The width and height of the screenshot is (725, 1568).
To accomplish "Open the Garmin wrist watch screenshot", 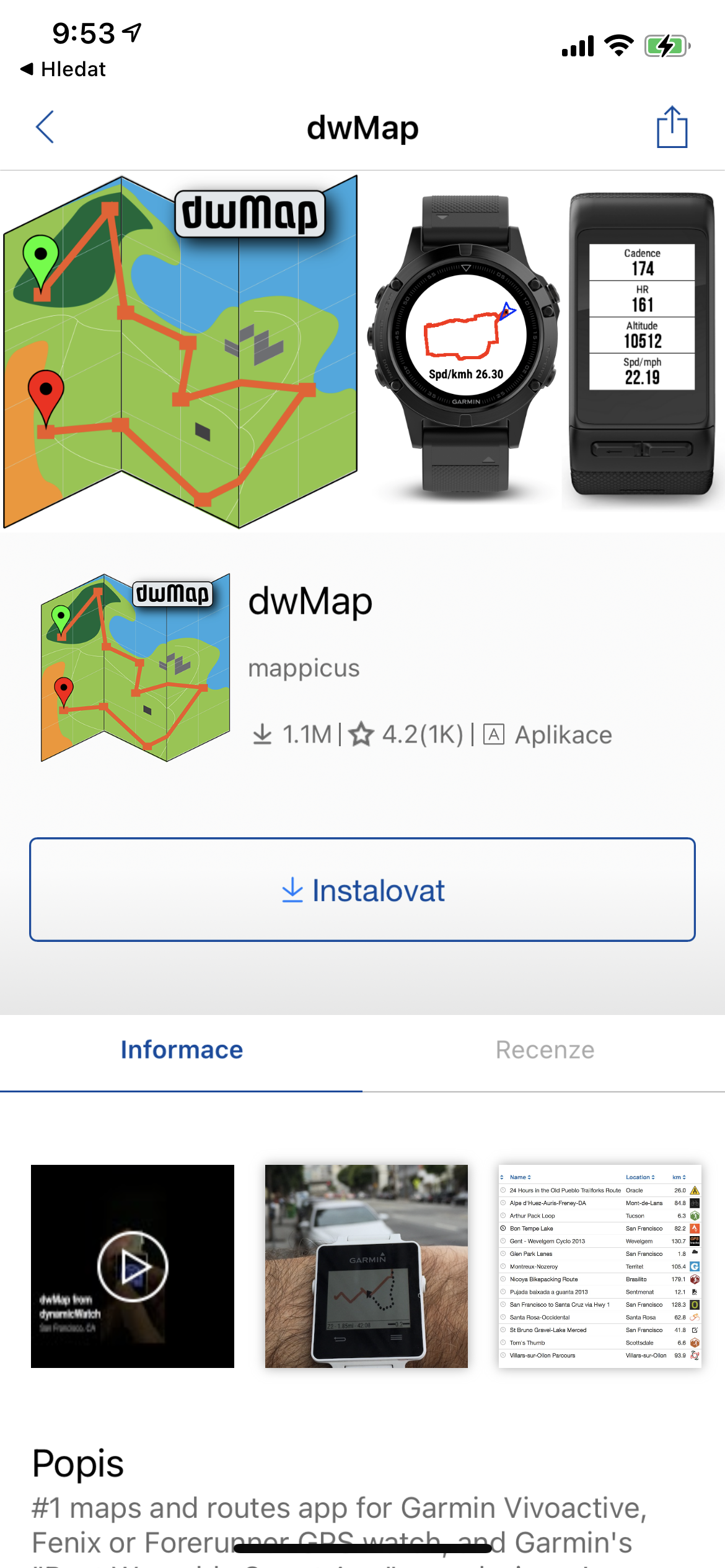I will 366,1266.
